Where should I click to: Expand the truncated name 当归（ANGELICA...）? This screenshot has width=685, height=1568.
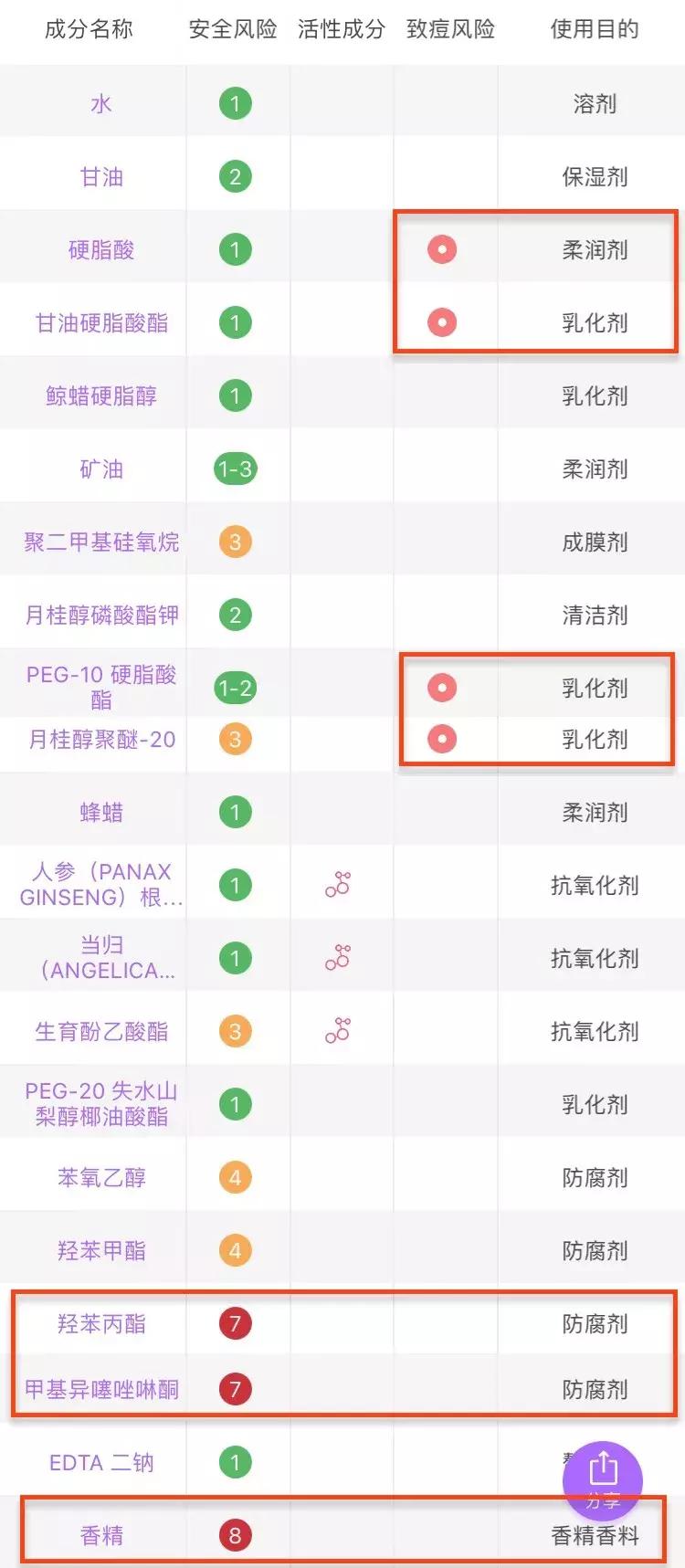102,956
